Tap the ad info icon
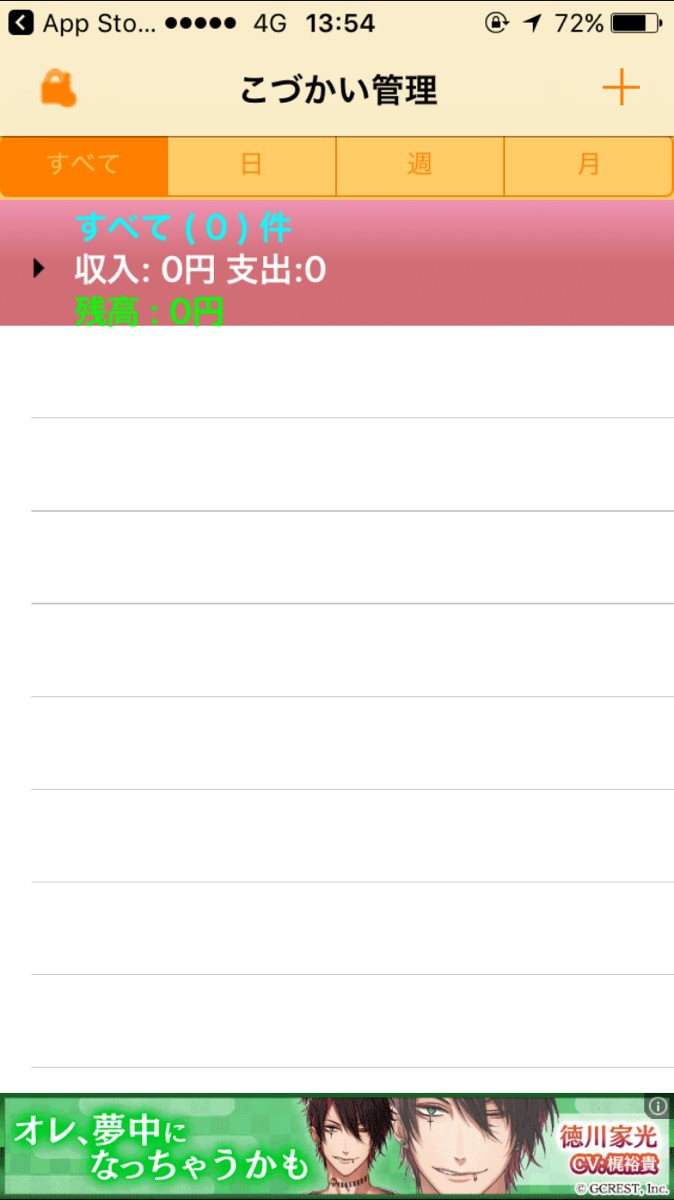Viewport: 674px width, 1200px height. 657,1106
